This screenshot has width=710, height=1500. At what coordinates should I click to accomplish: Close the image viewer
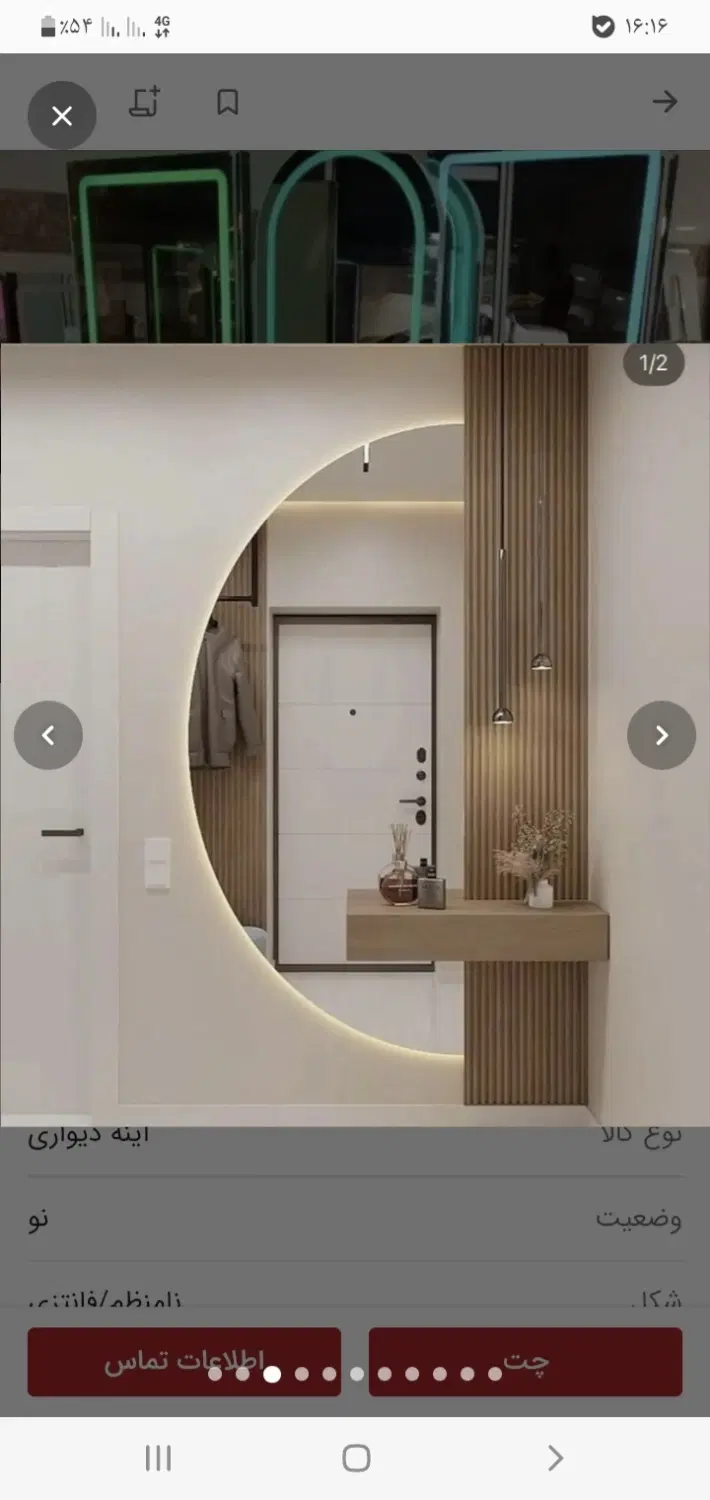click(62, 116)
